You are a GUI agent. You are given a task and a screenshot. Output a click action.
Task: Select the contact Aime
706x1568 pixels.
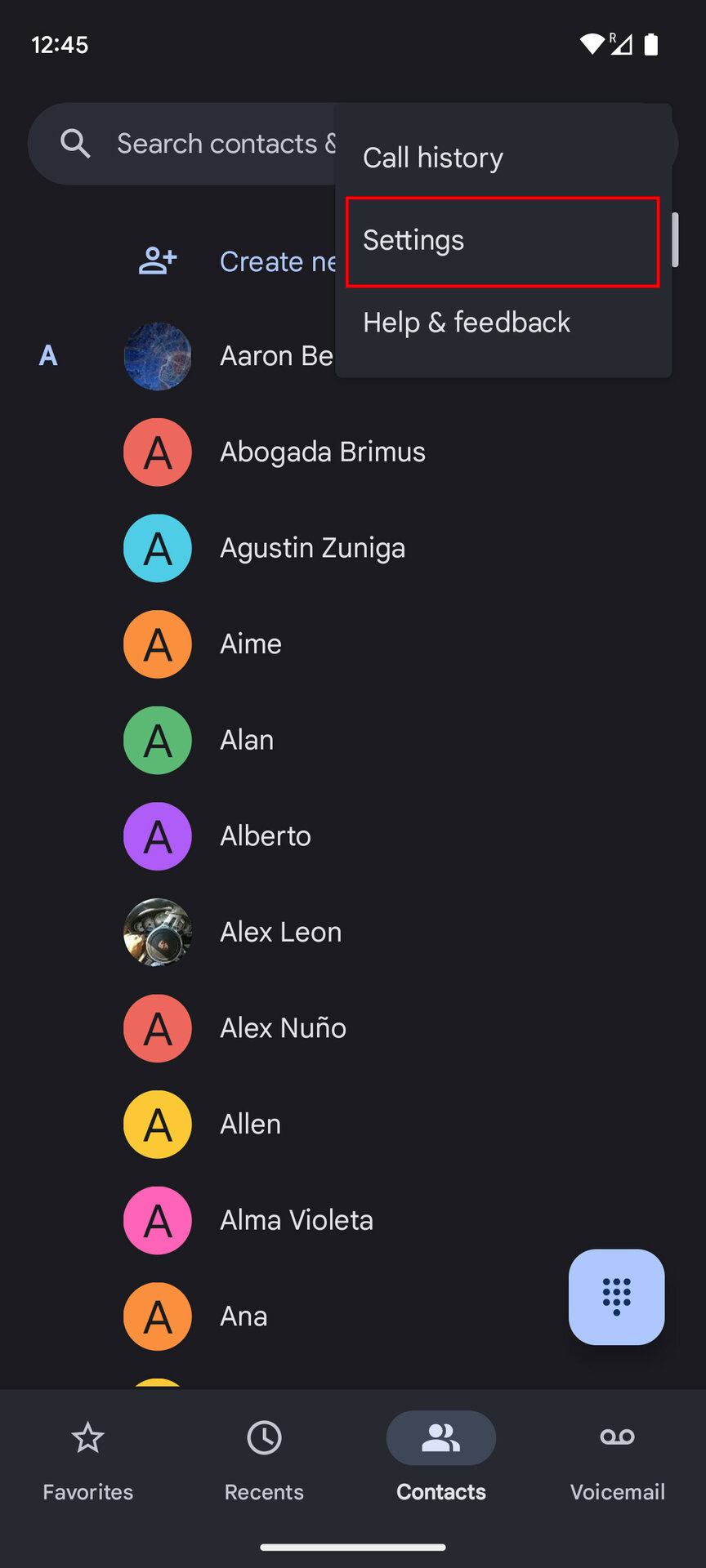point(250,644)
